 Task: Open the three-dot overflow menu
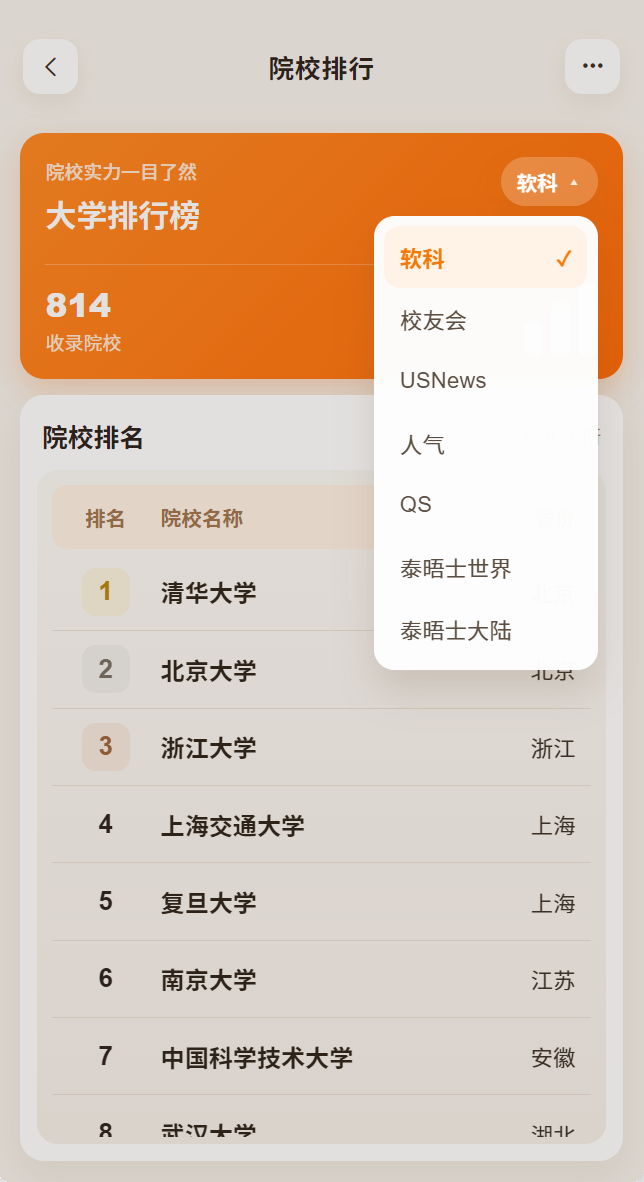(x=593, y=66)
